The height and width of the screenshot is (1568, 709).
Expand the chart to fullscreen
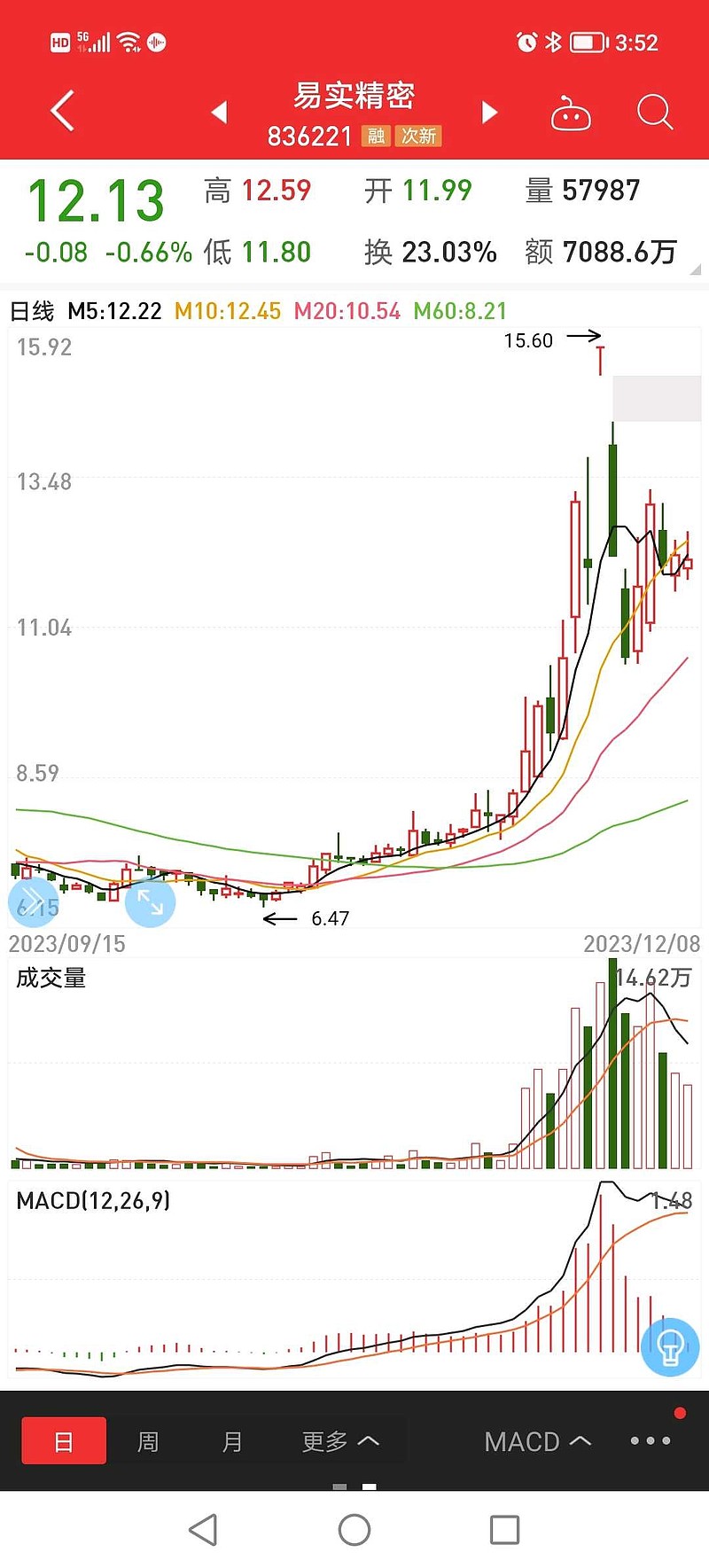coord(151,903)
